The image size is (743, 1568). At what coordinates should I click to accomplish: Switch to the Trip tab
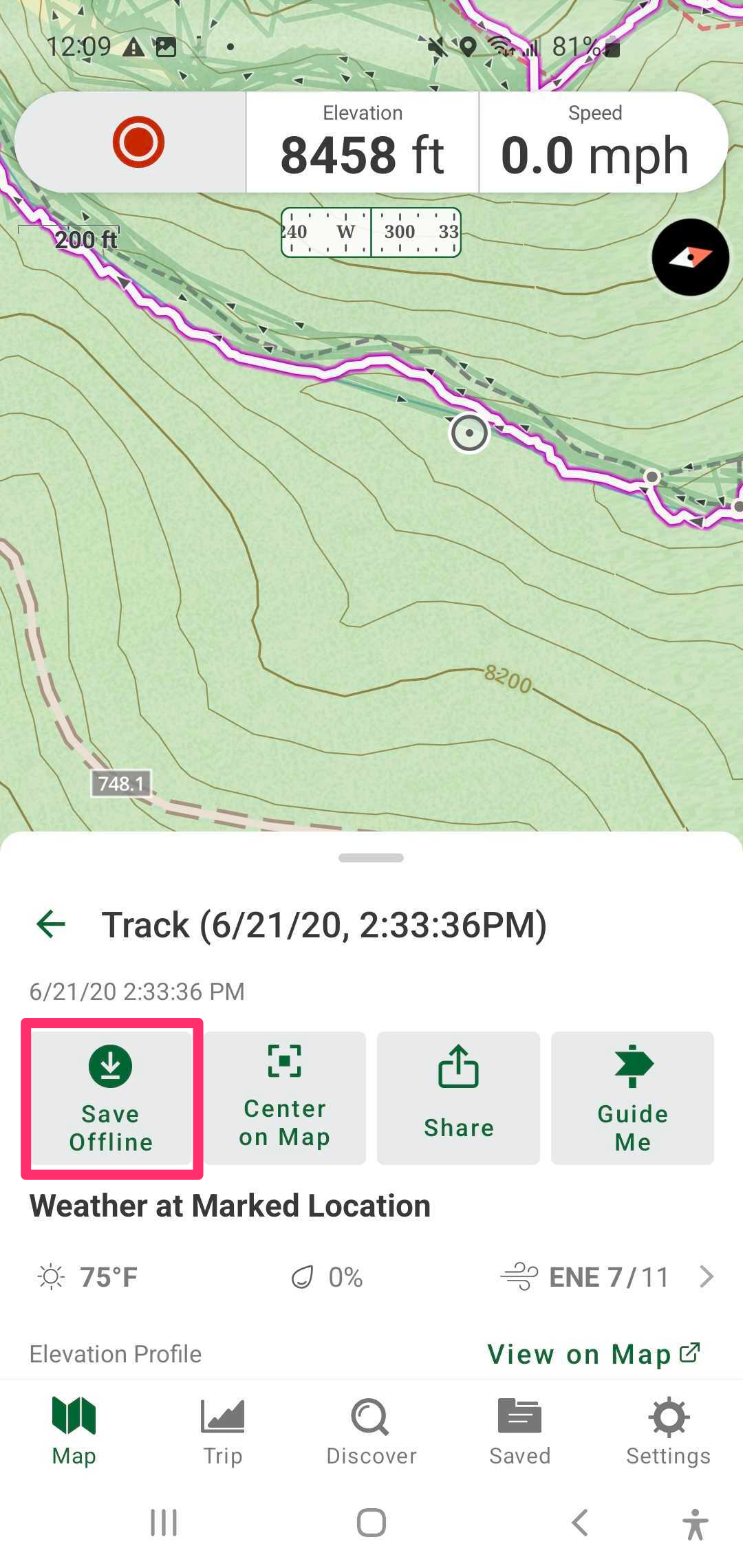click(x=222, y=1432)
